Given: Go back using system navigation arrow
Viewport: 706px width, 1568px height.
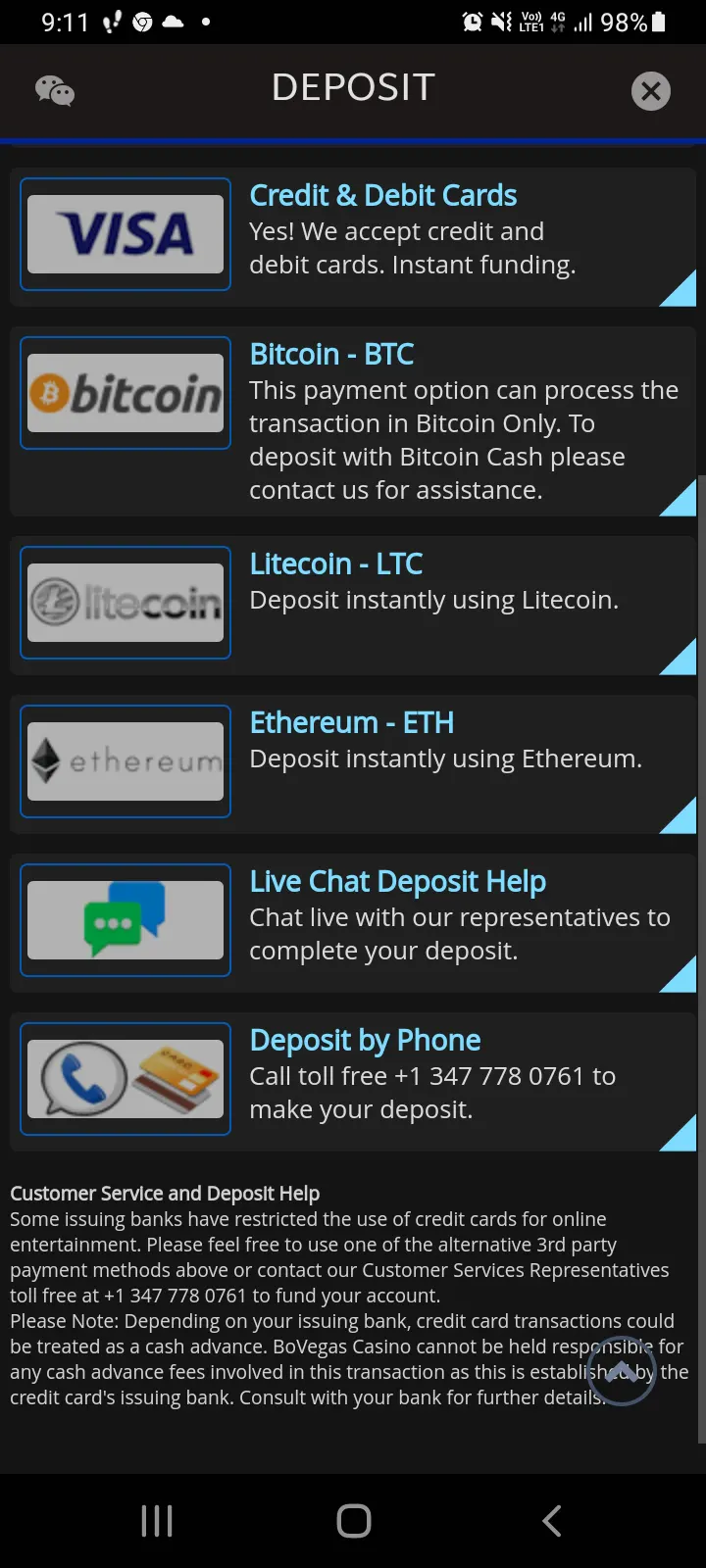Looking at the screenshot, I should pyautogui.click(x=552, y=1521).
